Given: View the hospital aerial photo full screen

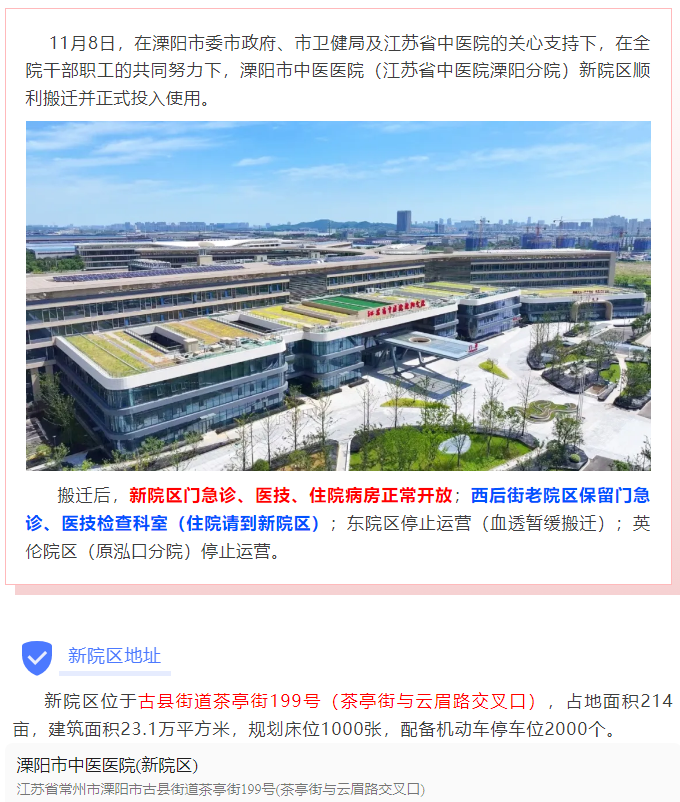Looking at the screenshot, I should point(338,296).
